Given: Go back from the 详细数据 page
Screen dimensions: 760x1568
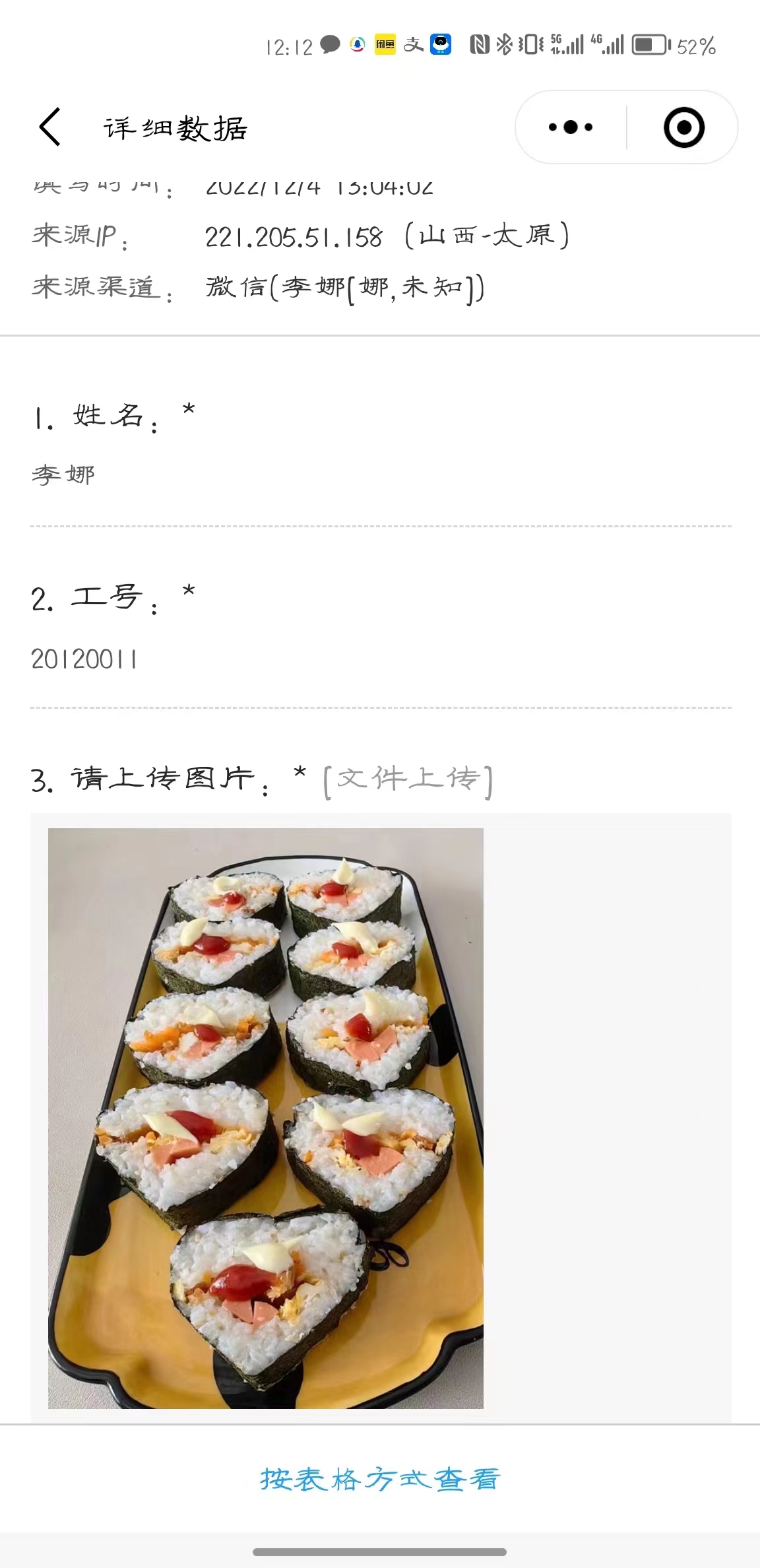Looking at the screenshot, I should point(50,127).
